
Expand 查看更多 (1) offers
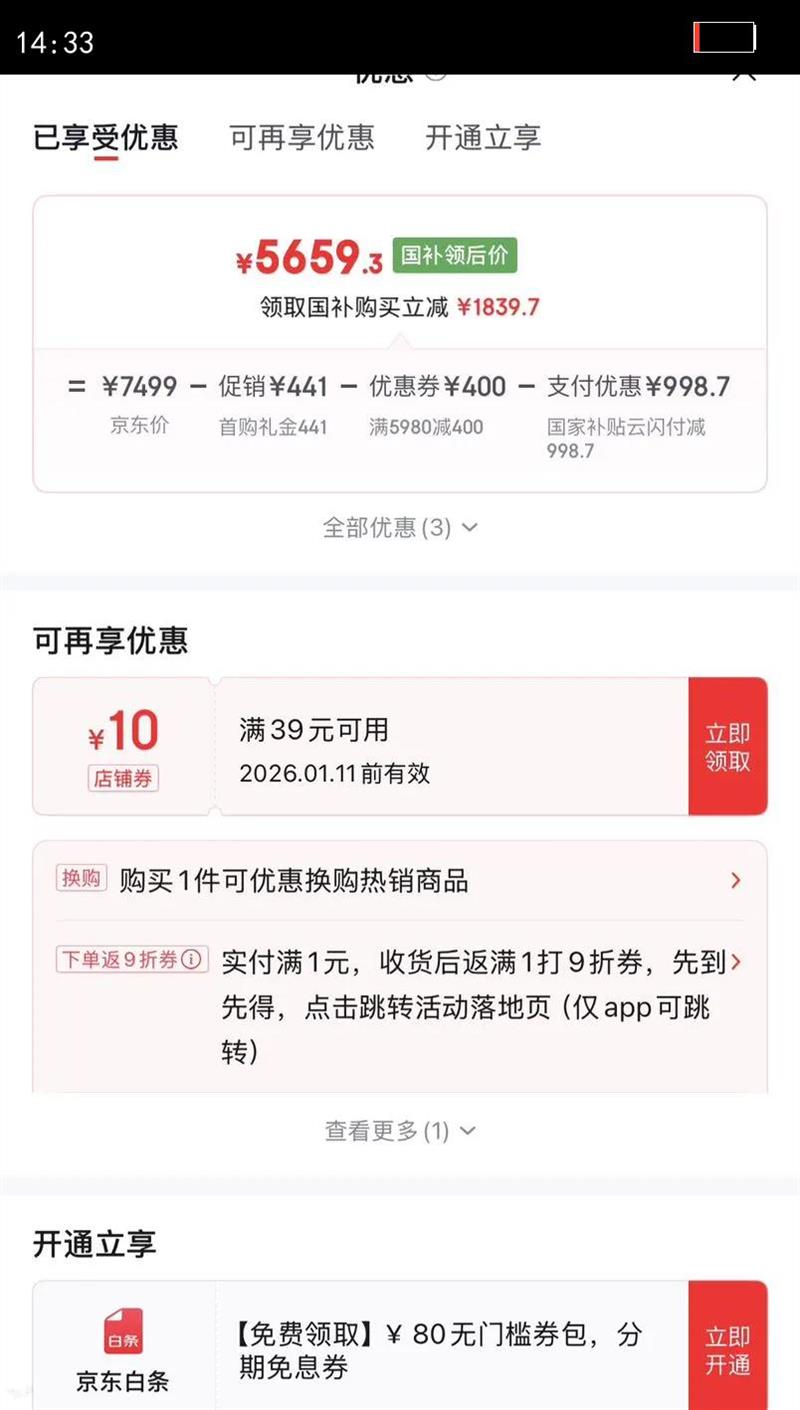pyautogui.click(x=400, y=1131)
